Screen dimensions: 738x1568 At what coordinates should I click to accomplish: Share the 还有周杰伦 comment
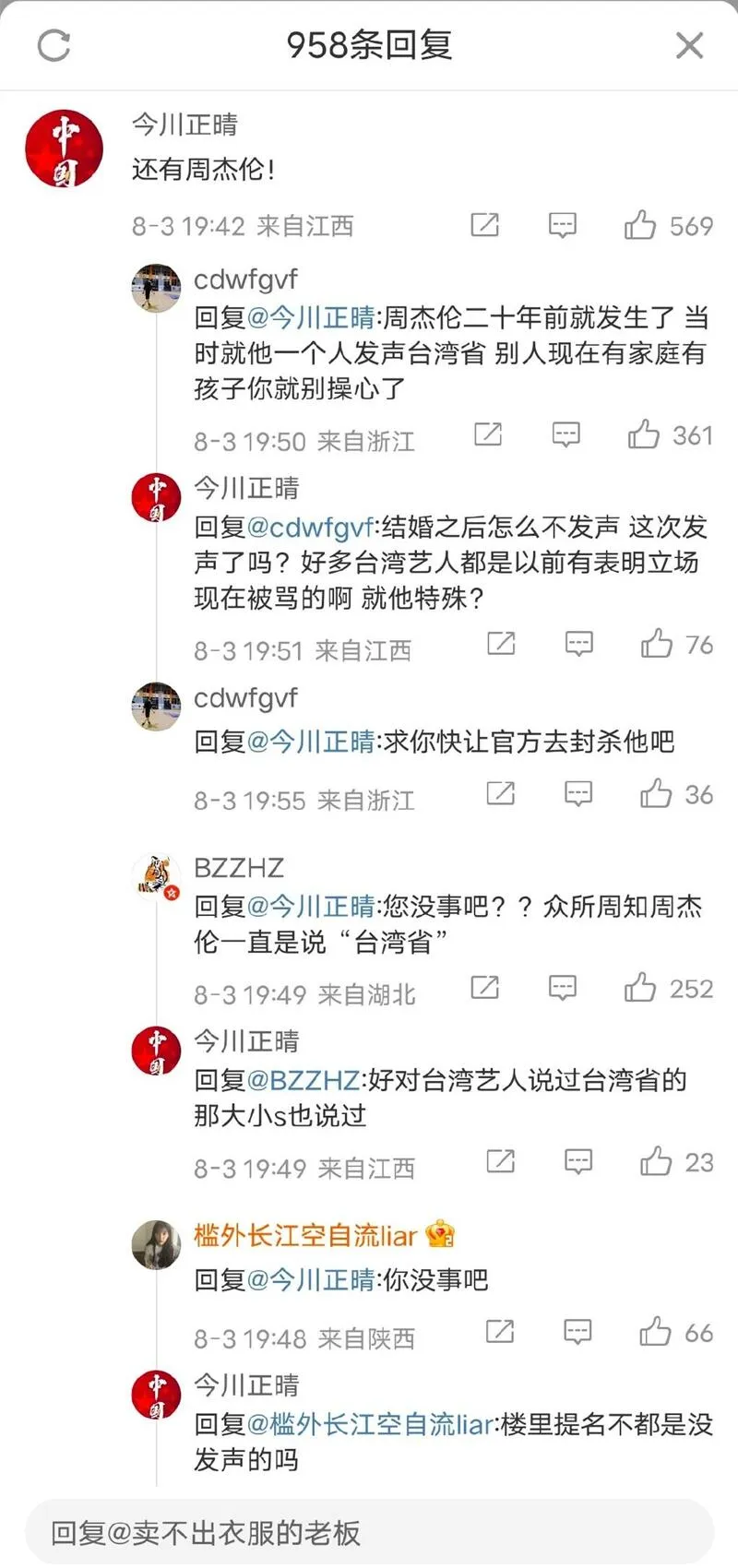(x=484, y=225)
